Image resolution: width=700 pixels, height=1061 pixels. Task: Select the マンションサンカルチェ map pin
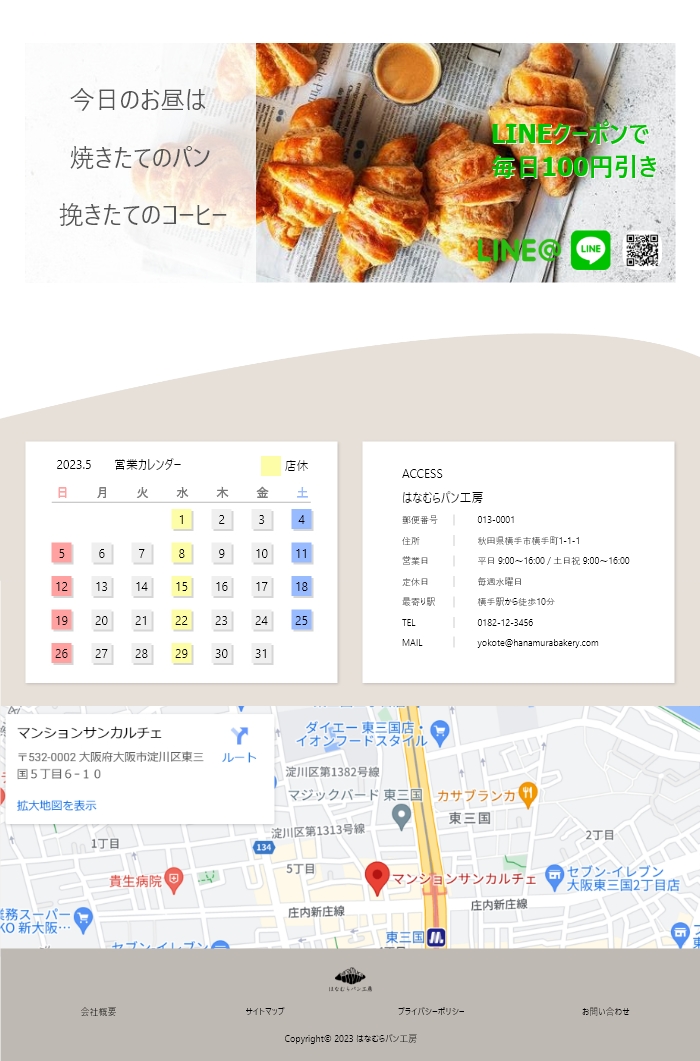click(x=377, y=877)
